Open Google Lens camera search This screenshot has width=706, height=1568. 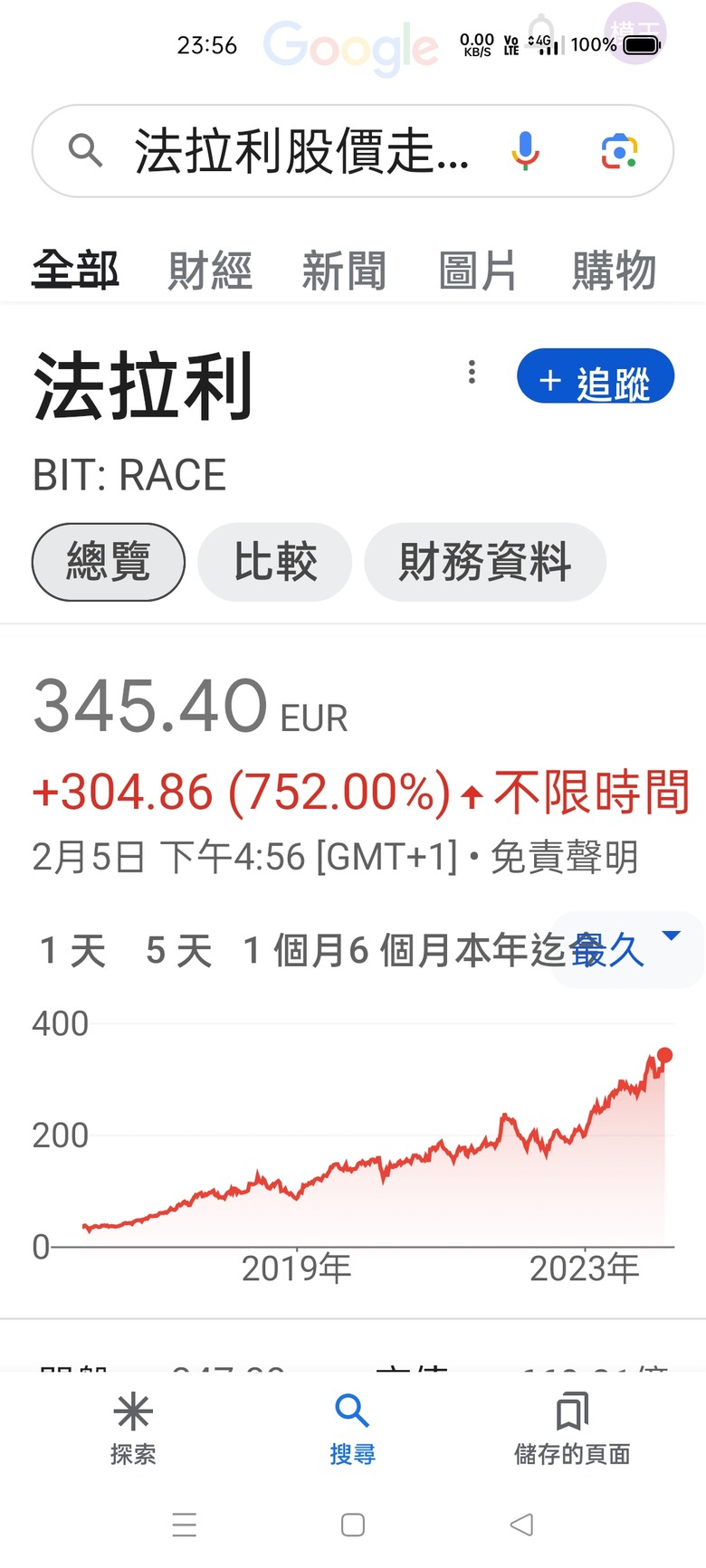tap(620, 151)
